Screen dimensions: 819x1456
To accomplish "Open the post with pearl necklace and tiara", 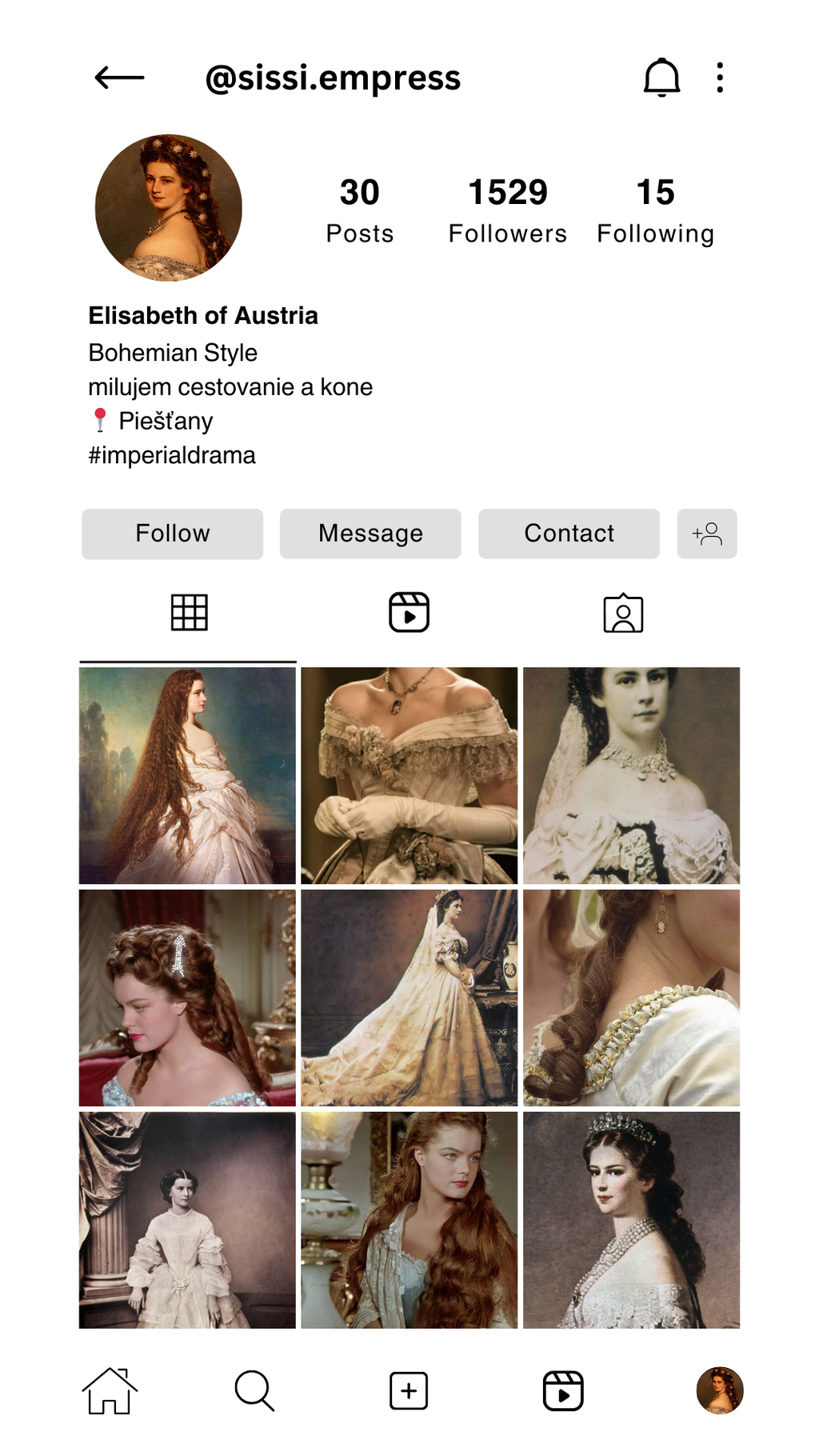I will tap(631, 1220).
